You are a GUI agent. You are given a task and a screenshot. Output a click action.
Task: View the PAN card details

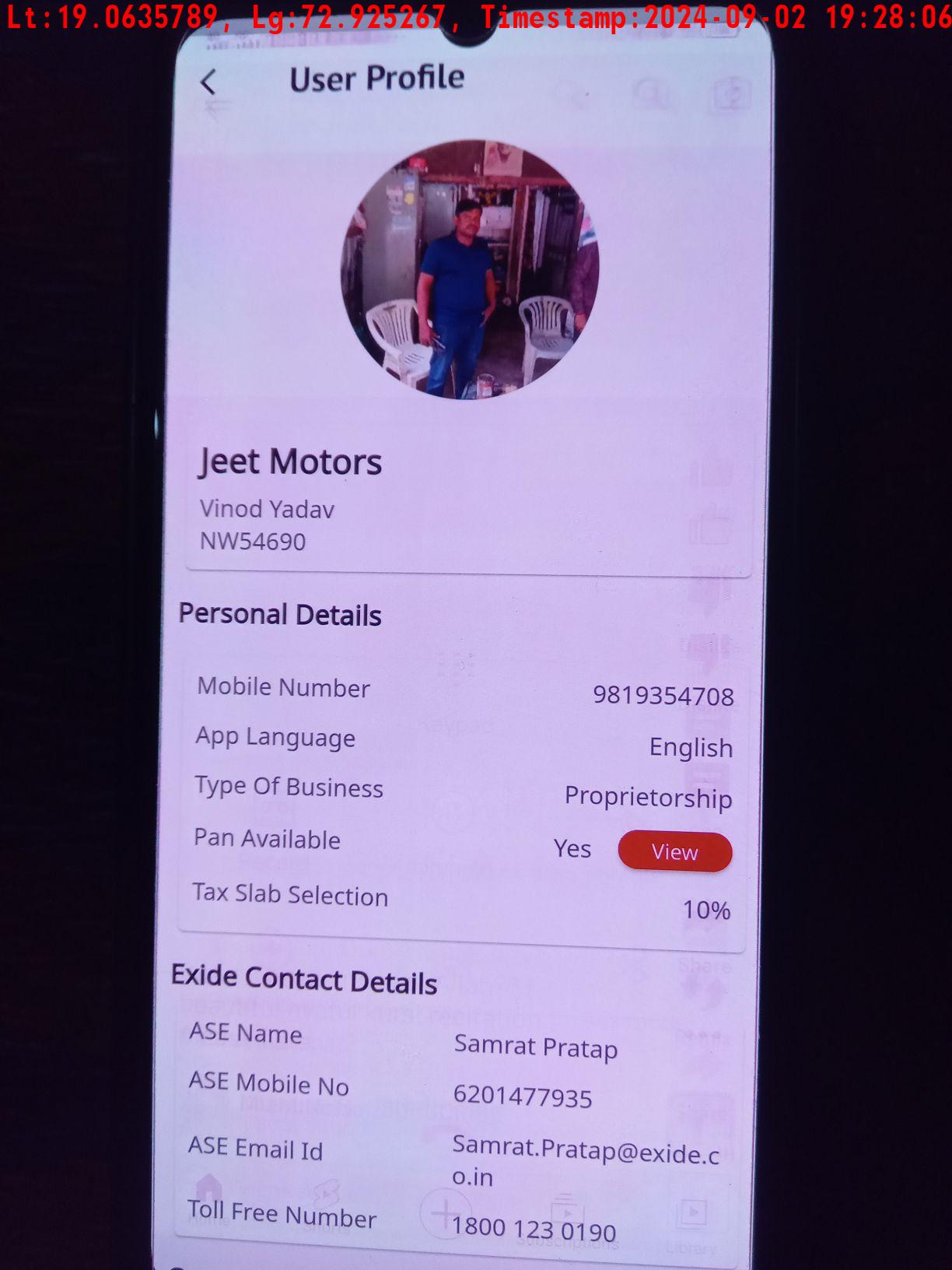pyautogui.click(x=674, y=852)
